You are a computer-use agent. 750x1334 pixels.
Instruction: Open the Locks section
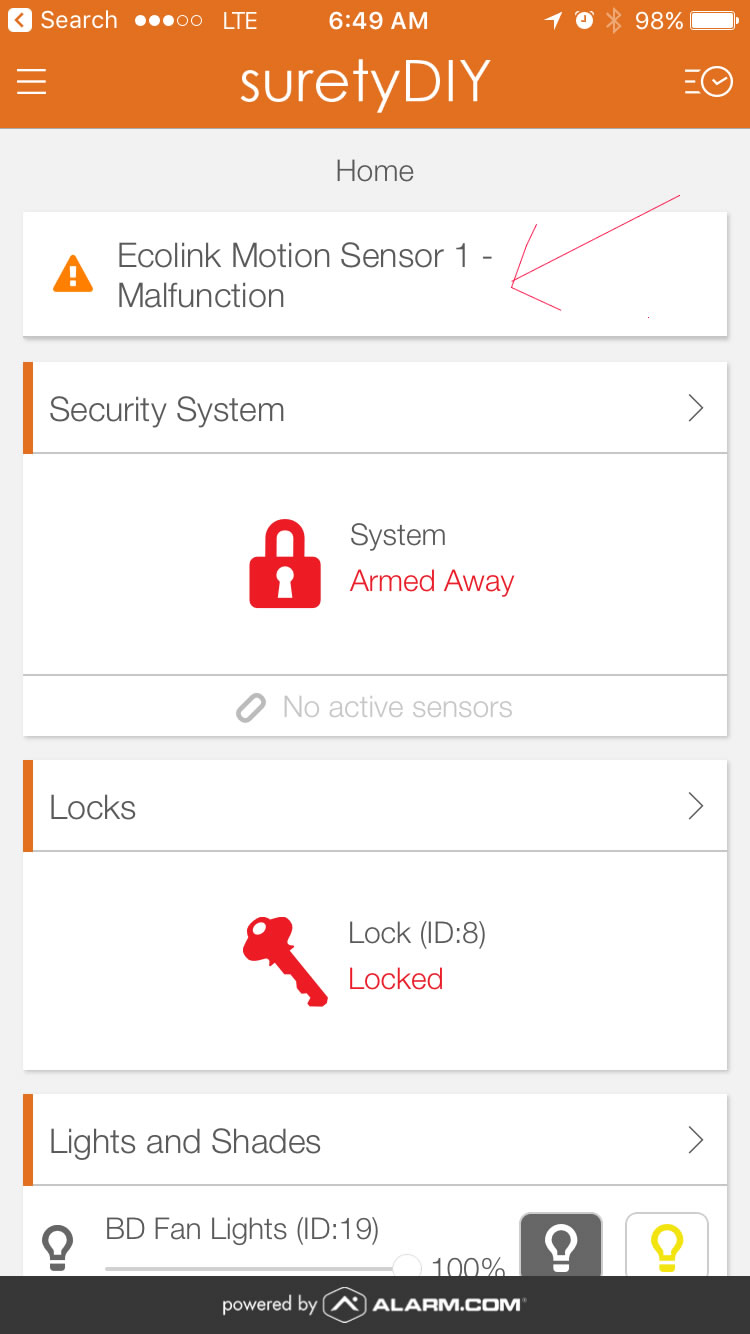[x=375, y=806]
